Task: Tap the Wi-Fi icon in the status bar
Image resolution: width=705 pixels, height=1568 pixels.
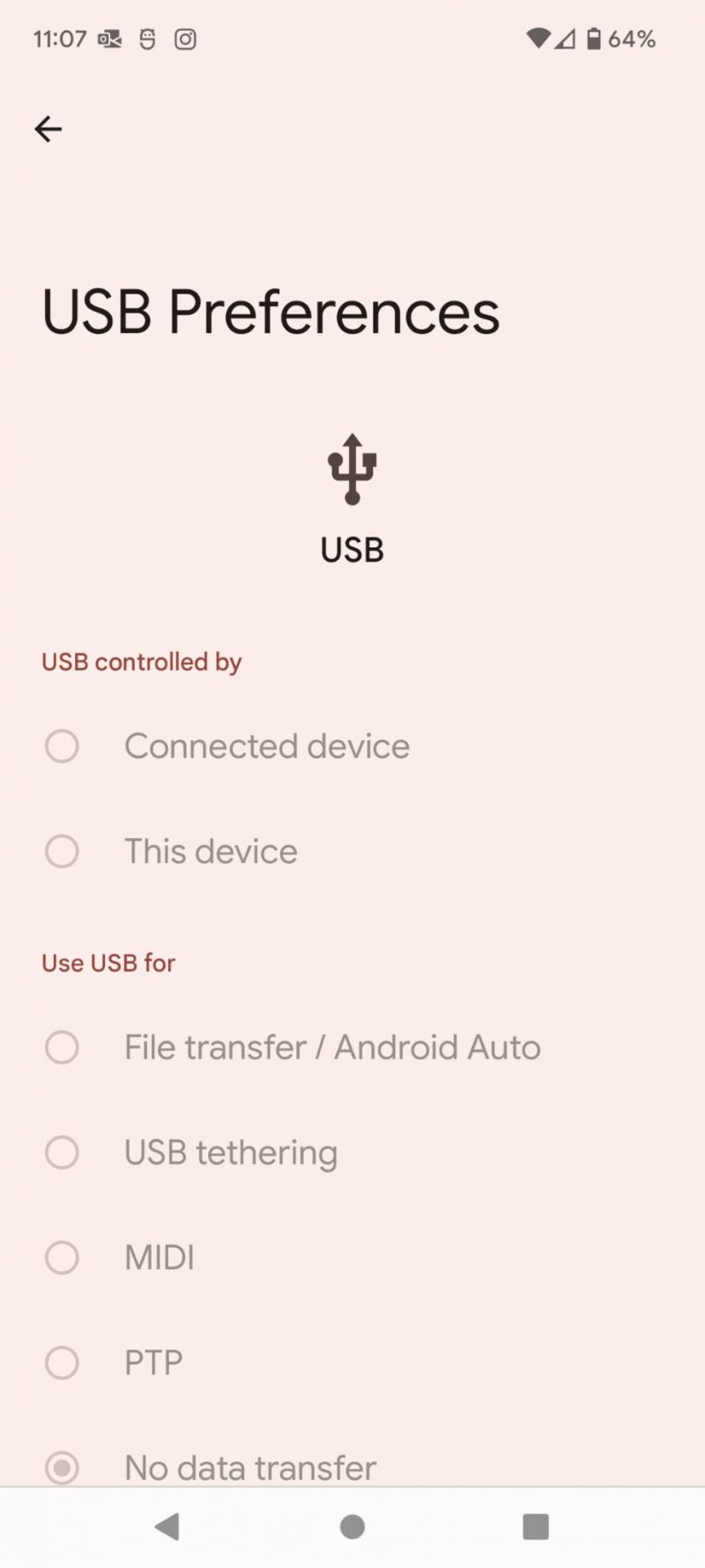Action: click(x=539, y=39)
